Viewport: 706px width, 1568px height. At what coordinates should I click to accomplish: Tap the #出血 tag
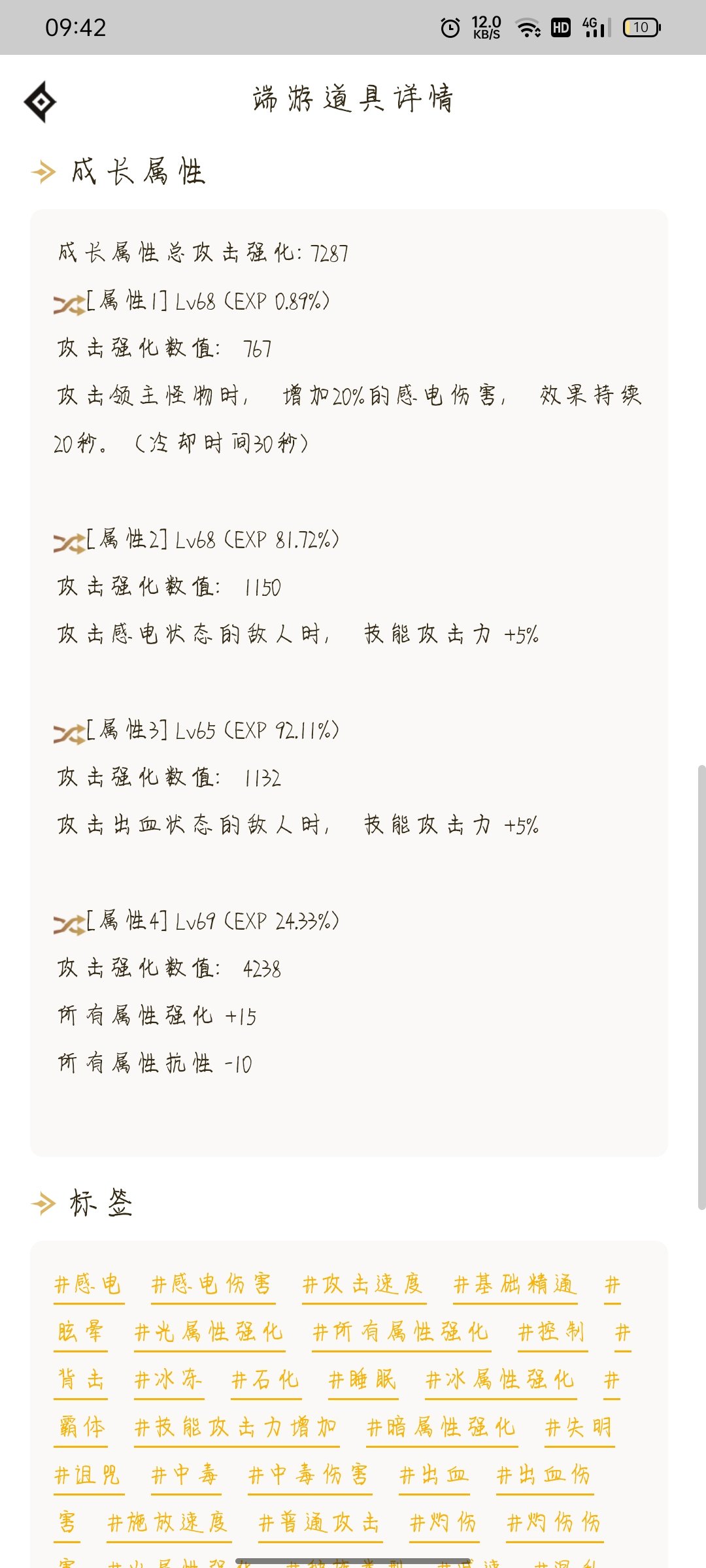point(435,1475)
